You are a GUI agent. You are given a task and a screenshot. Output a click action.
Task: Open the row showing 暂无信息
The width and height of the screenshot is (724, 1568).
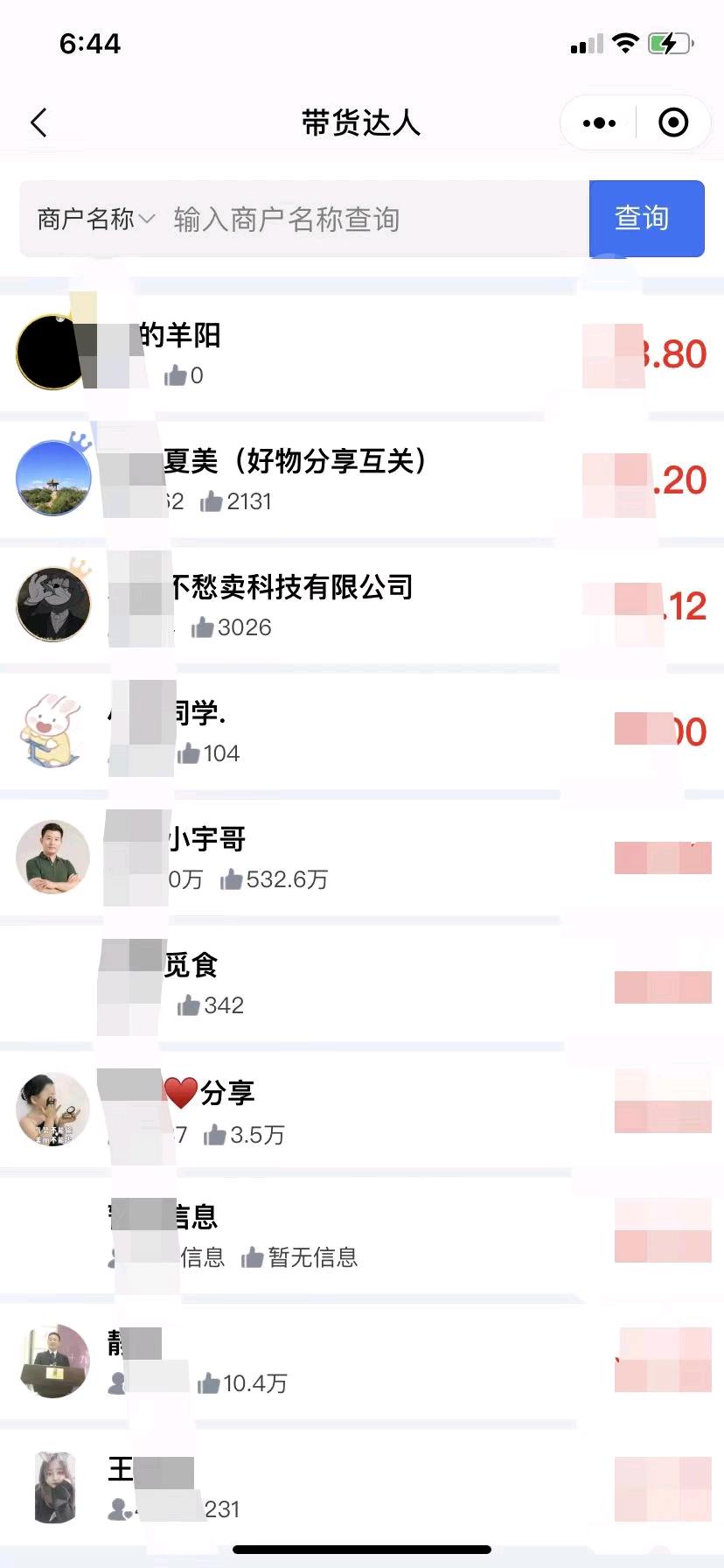pos(362,1235)
